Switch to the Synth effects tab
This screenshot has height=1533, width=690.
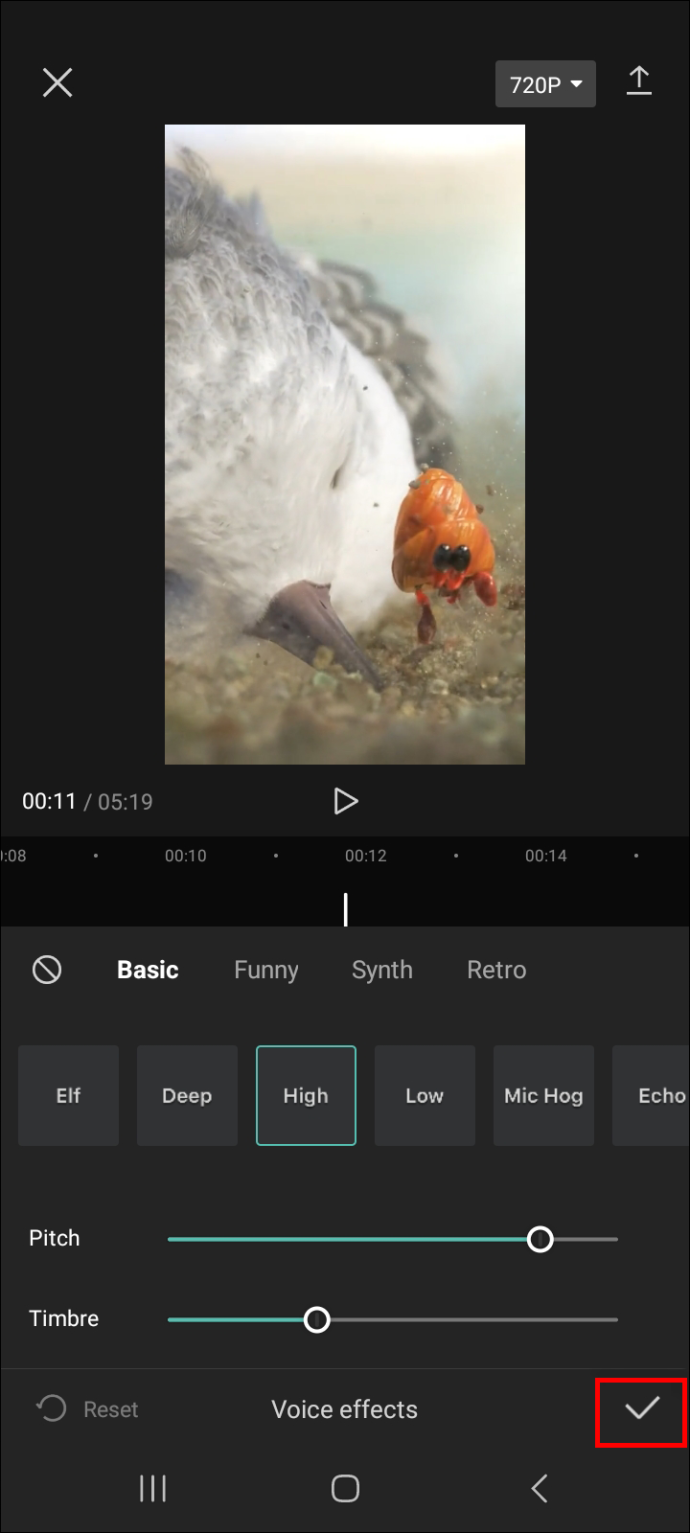382,969
